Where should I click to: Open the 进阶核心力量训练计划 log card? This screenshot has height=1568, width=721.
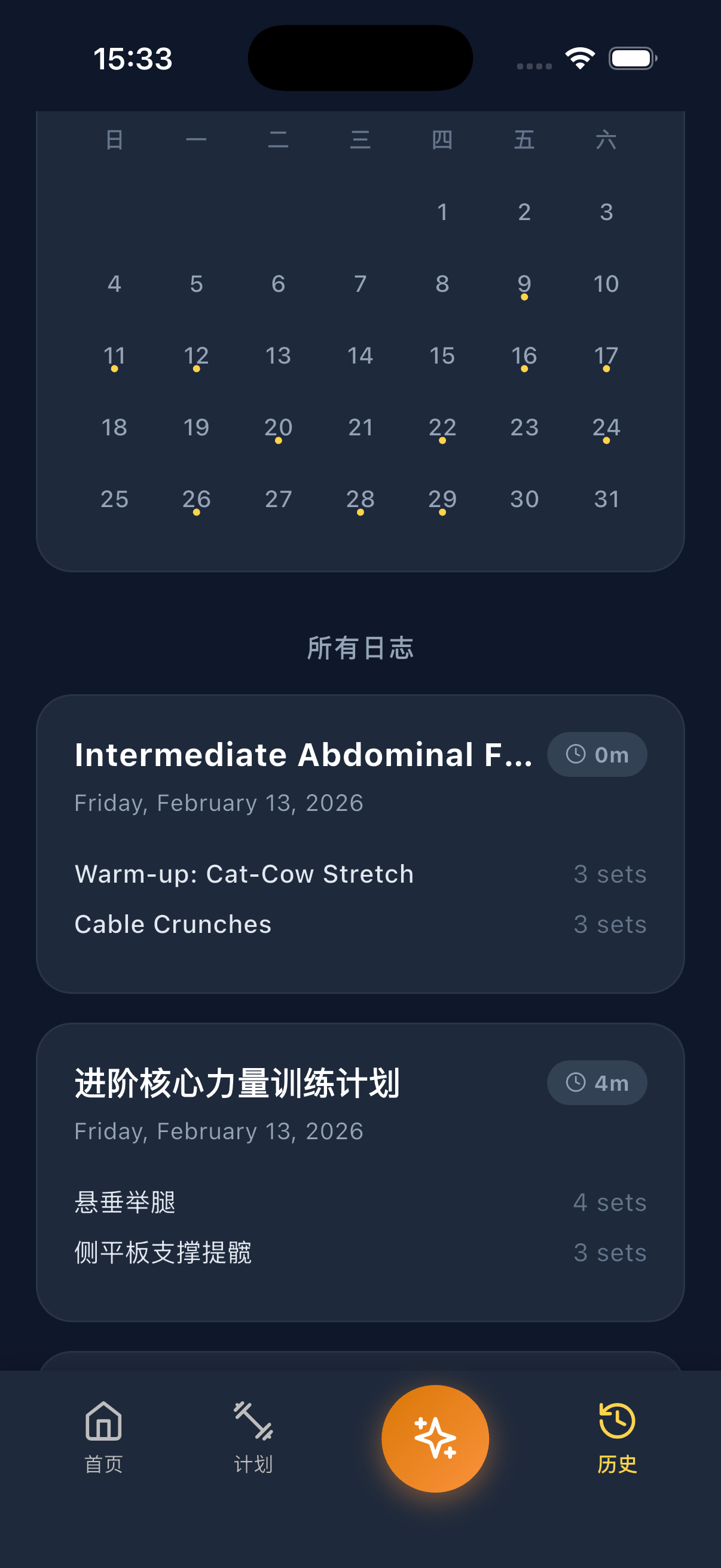coord(360,1171)
